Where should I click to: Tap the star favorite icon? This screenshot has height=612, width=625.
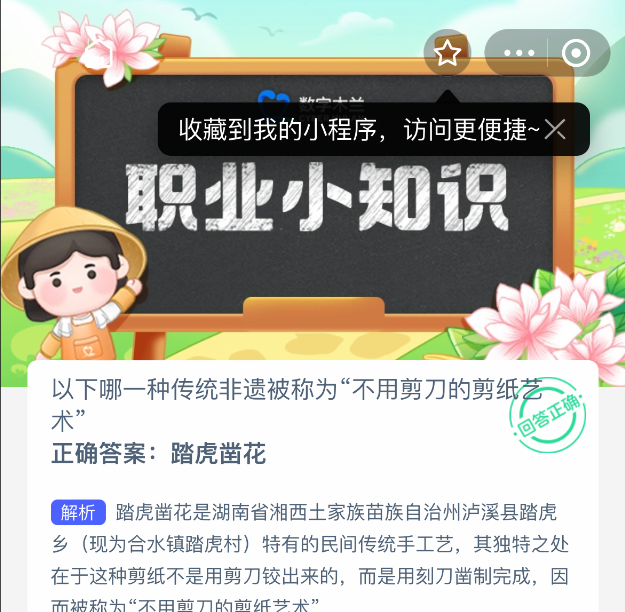447,53
